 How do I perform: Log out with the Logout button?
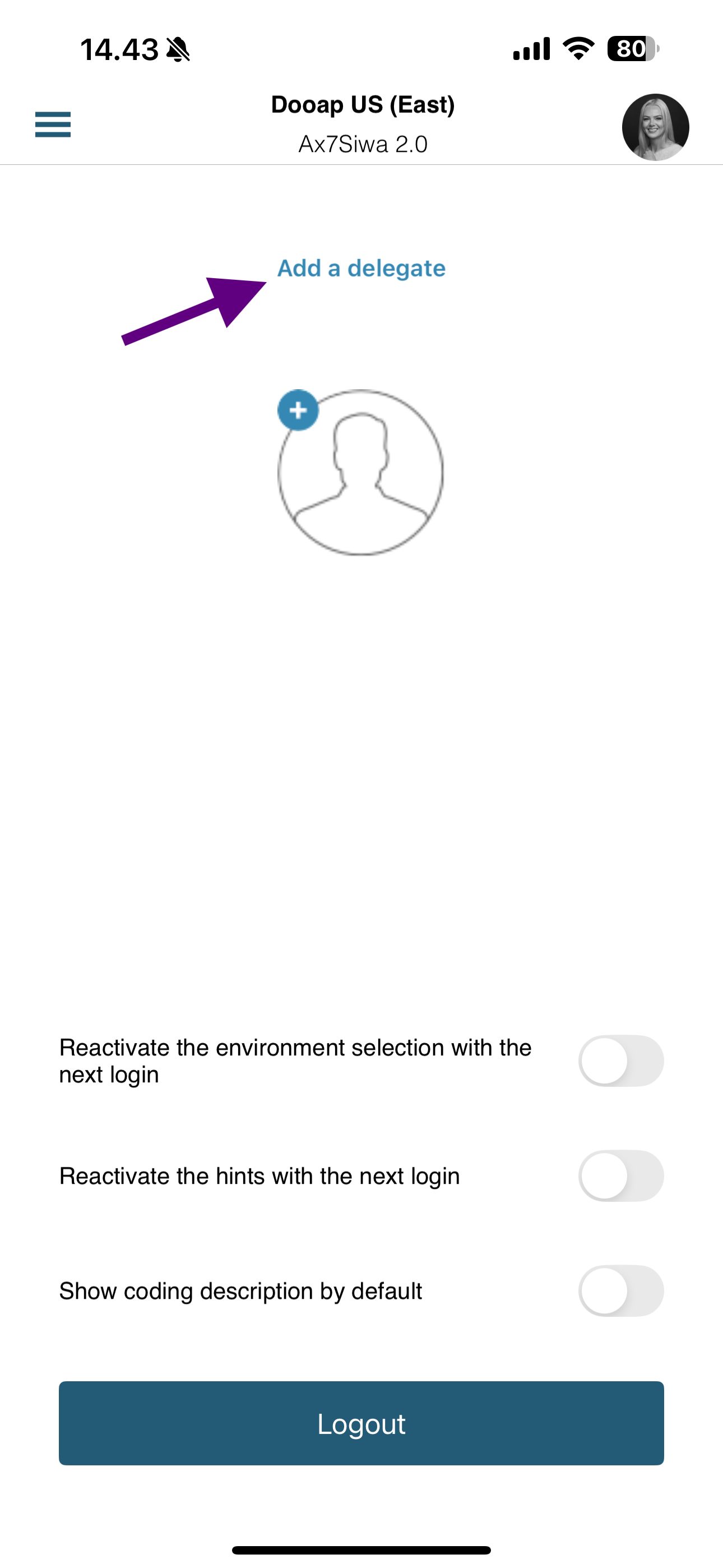tap(361, 1423)
